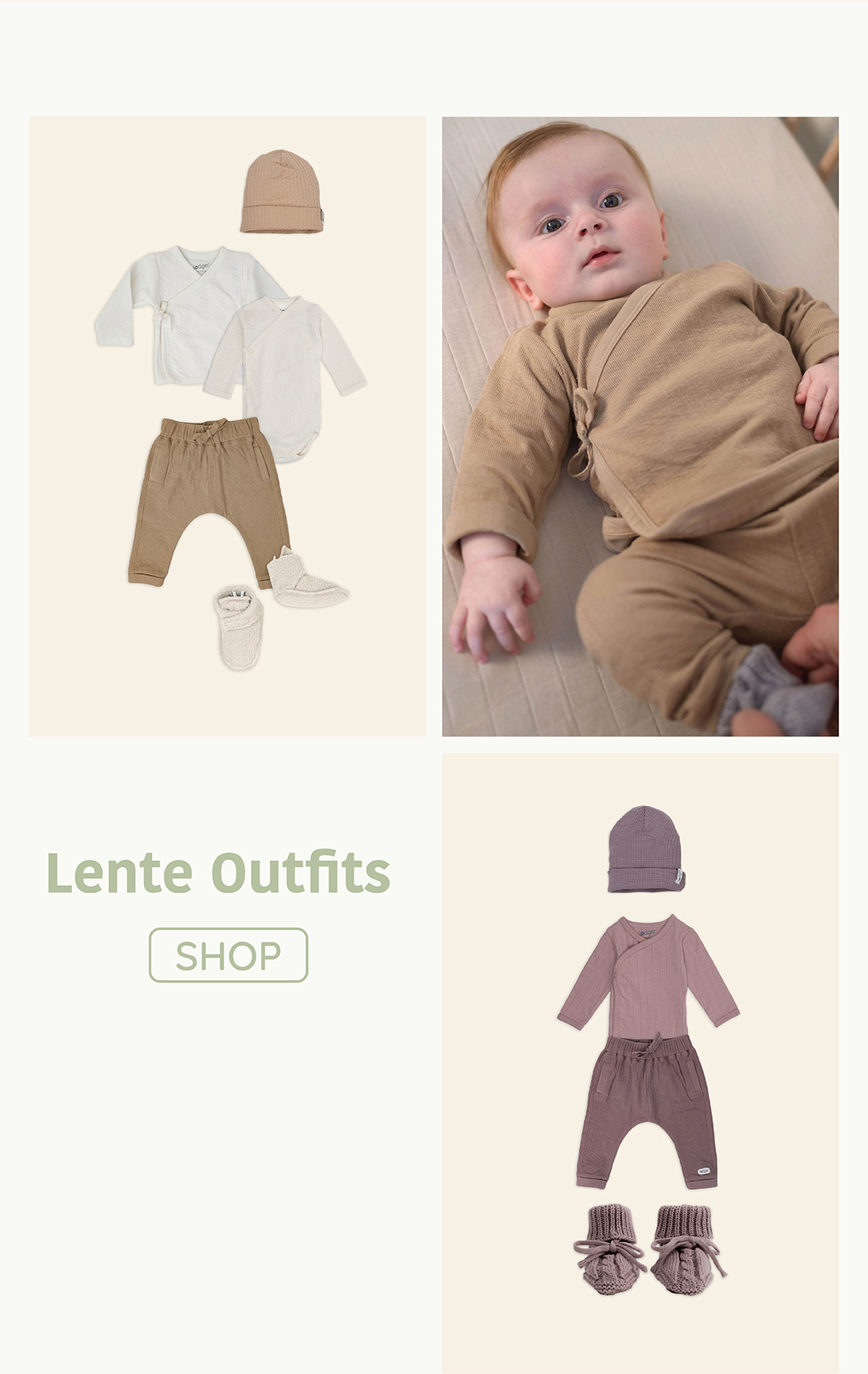Open the photo of the baby in the brown outfit
The height and width of the screenshot is (1374, 868).
pyautogui.click(x=640, y=426)
